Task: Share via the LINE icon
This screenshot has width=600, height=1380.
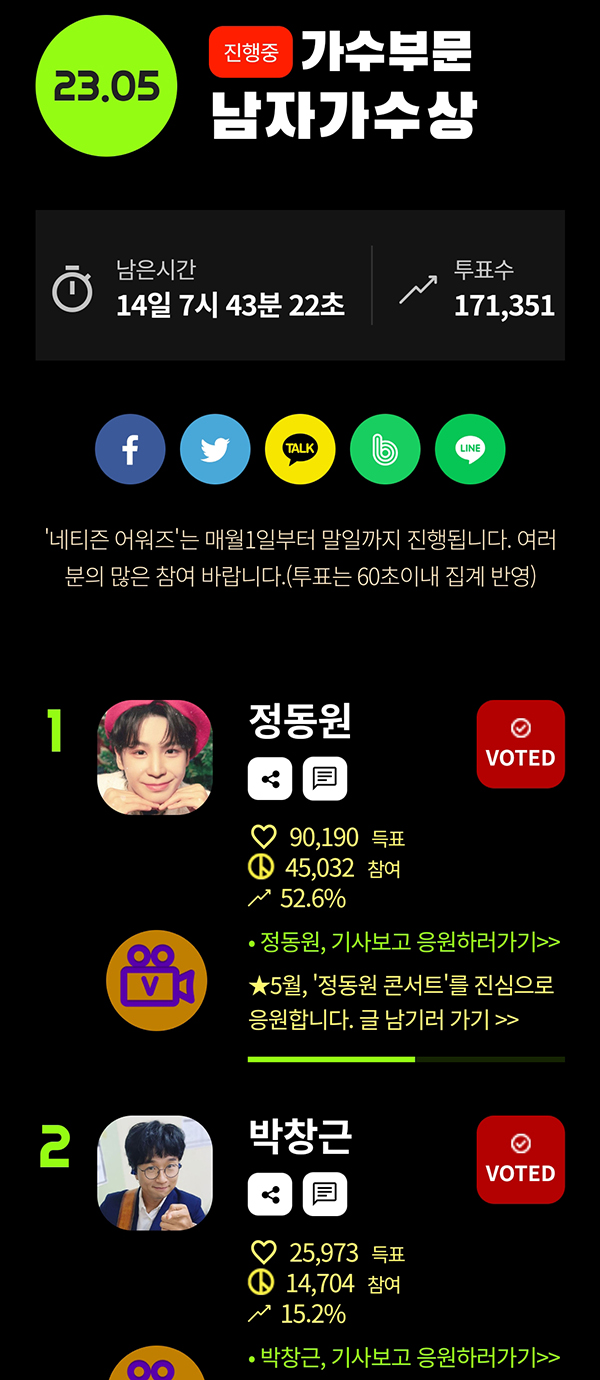Action: [470, 449]
